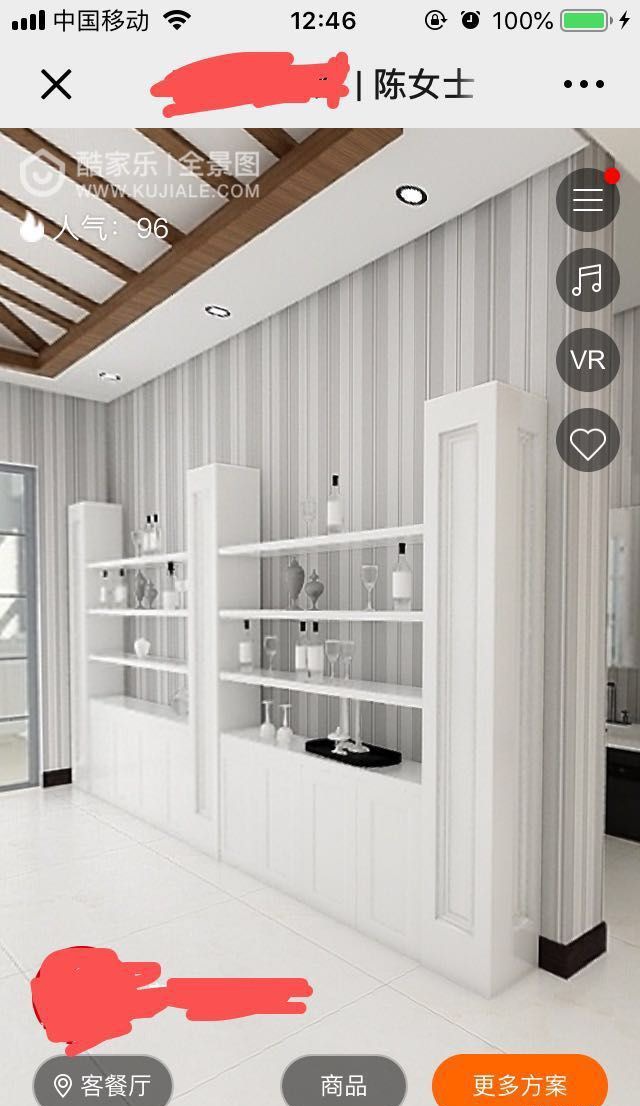Select the 客餐厅 room location button

point(103,1084)
